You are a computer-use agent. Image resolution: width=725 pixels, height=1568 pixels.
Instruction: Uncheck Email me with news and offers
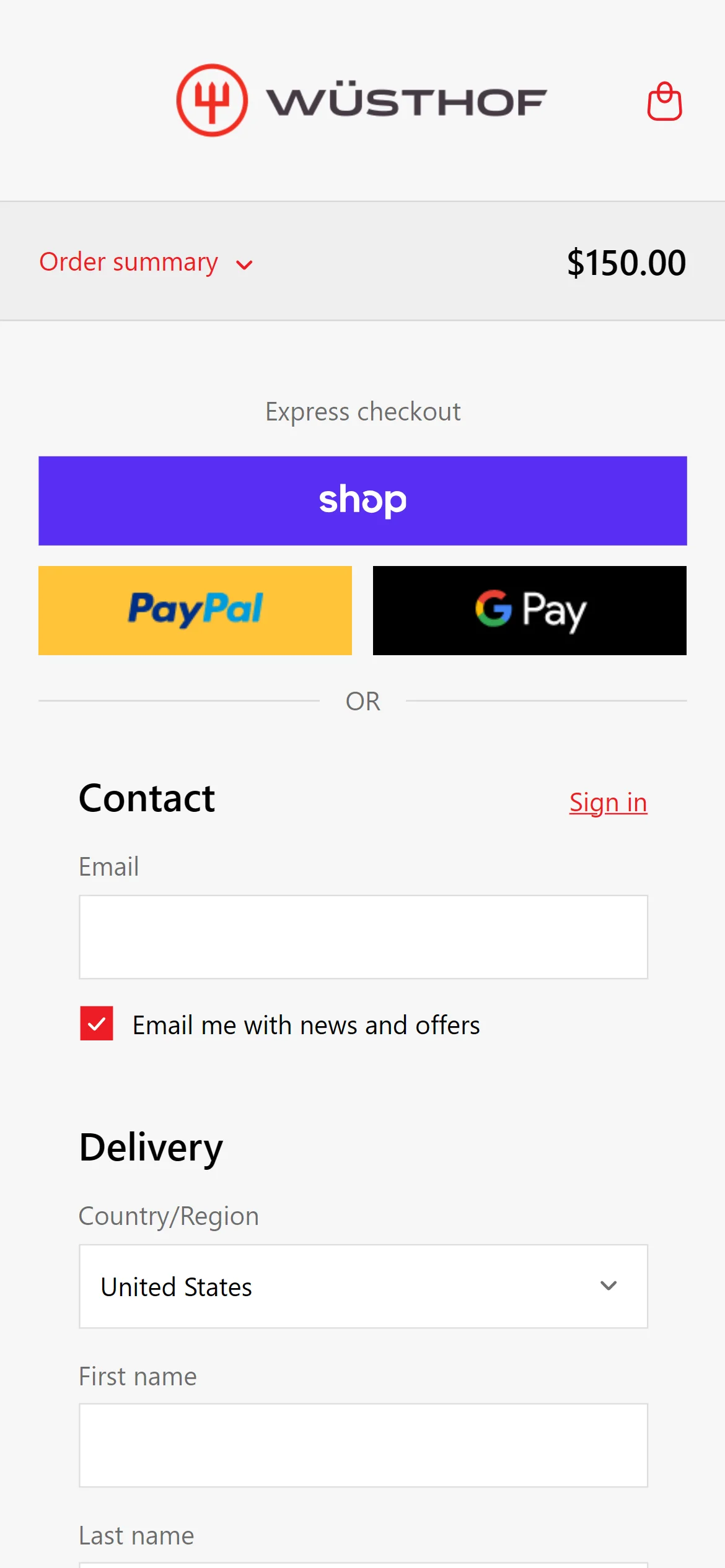point(97,1023)
